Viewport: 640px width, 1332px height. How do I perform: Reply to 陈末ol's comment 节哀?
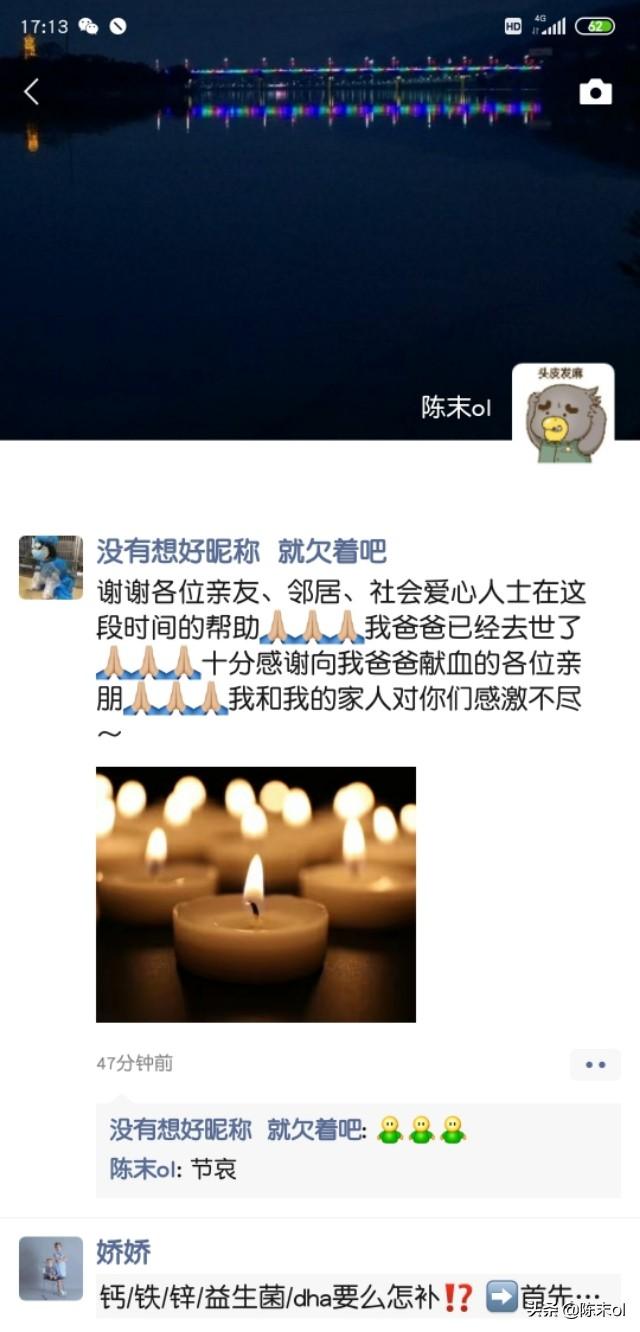pyautogui.click(x=173, y=1169)
